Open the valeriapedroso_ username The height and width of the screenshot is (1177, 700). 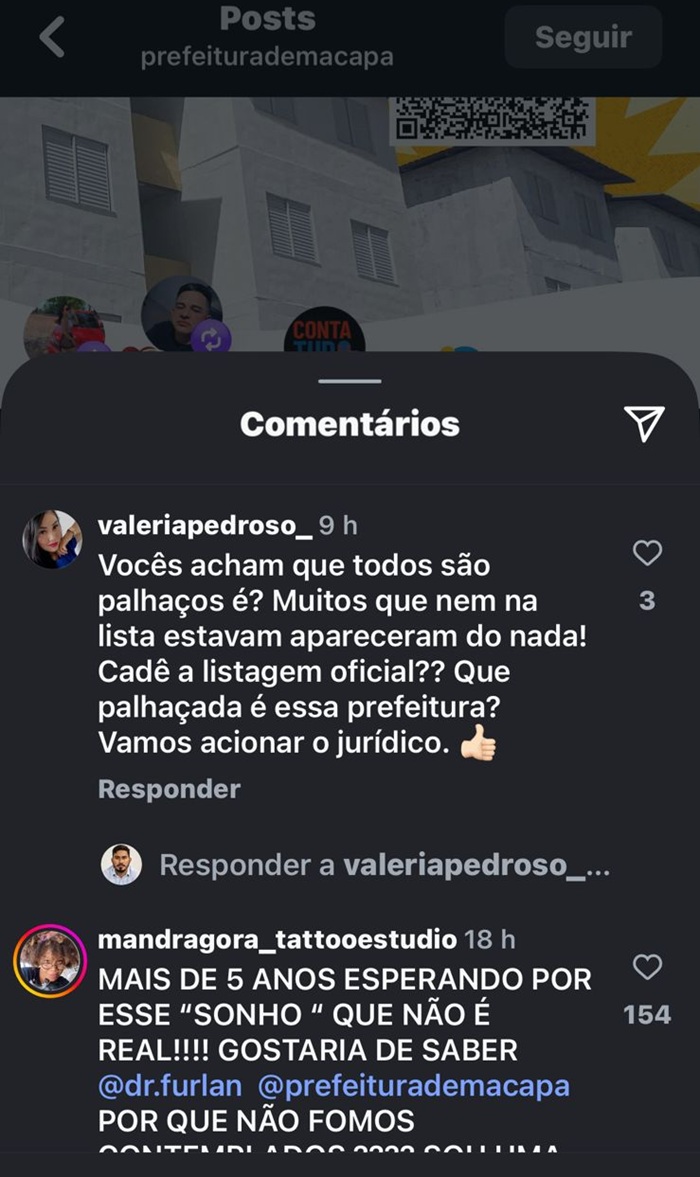[x=205, y=526]
